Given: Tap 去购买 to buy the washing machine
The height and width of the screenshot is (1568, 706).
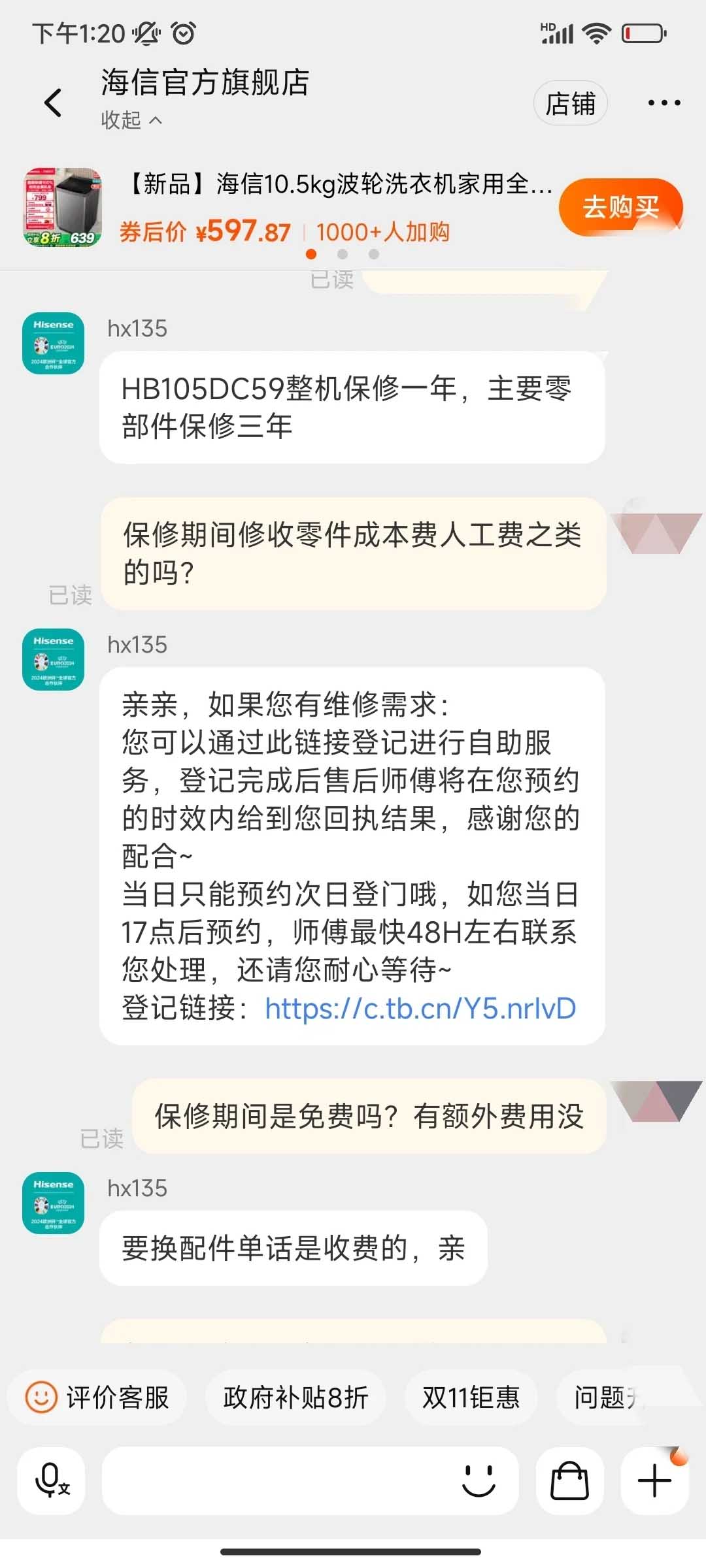Looking at the screenshot, I should (x=620, y=207).
